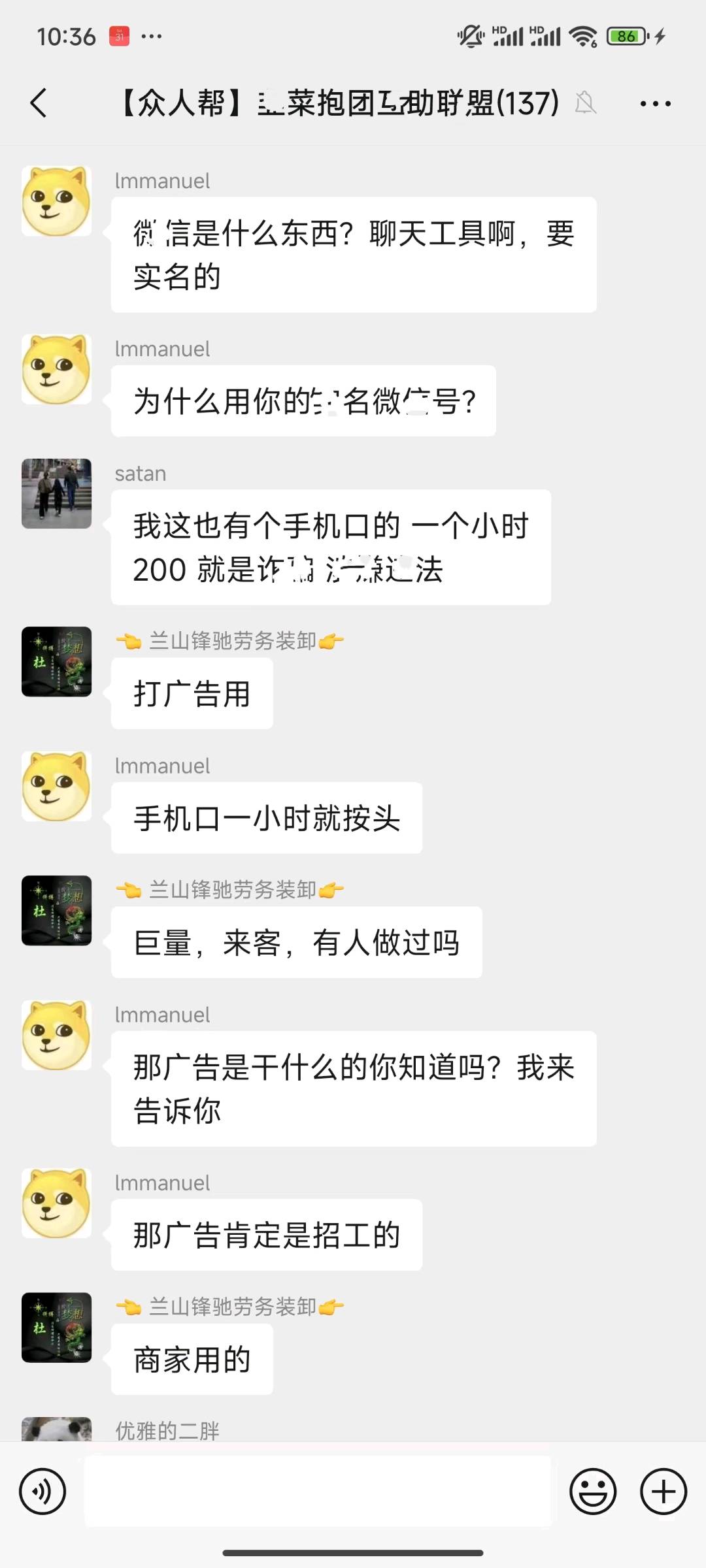
Task: Tap the message text input field
Action: click(x=318, y=1492)
